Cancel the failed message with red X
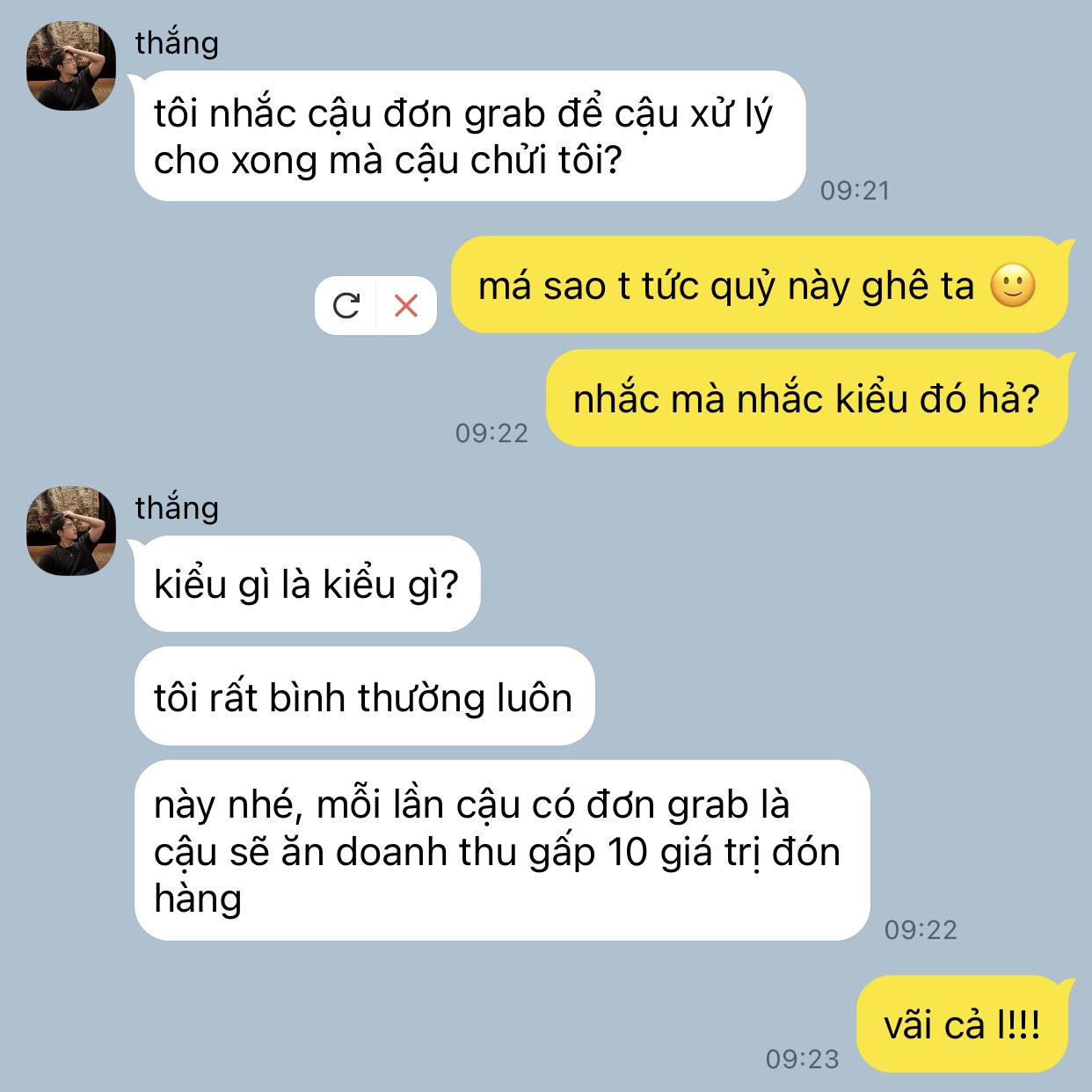This screenshot has width=1092, height=1092. [406, 306]
